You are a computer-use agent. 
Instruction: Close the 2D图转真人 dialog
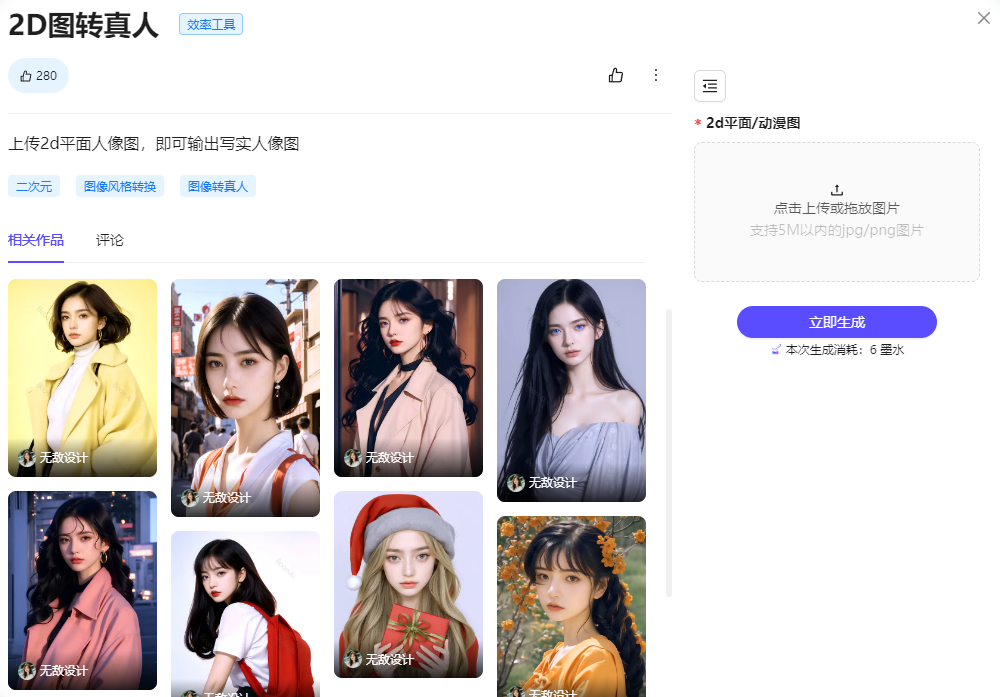point(983,17)
